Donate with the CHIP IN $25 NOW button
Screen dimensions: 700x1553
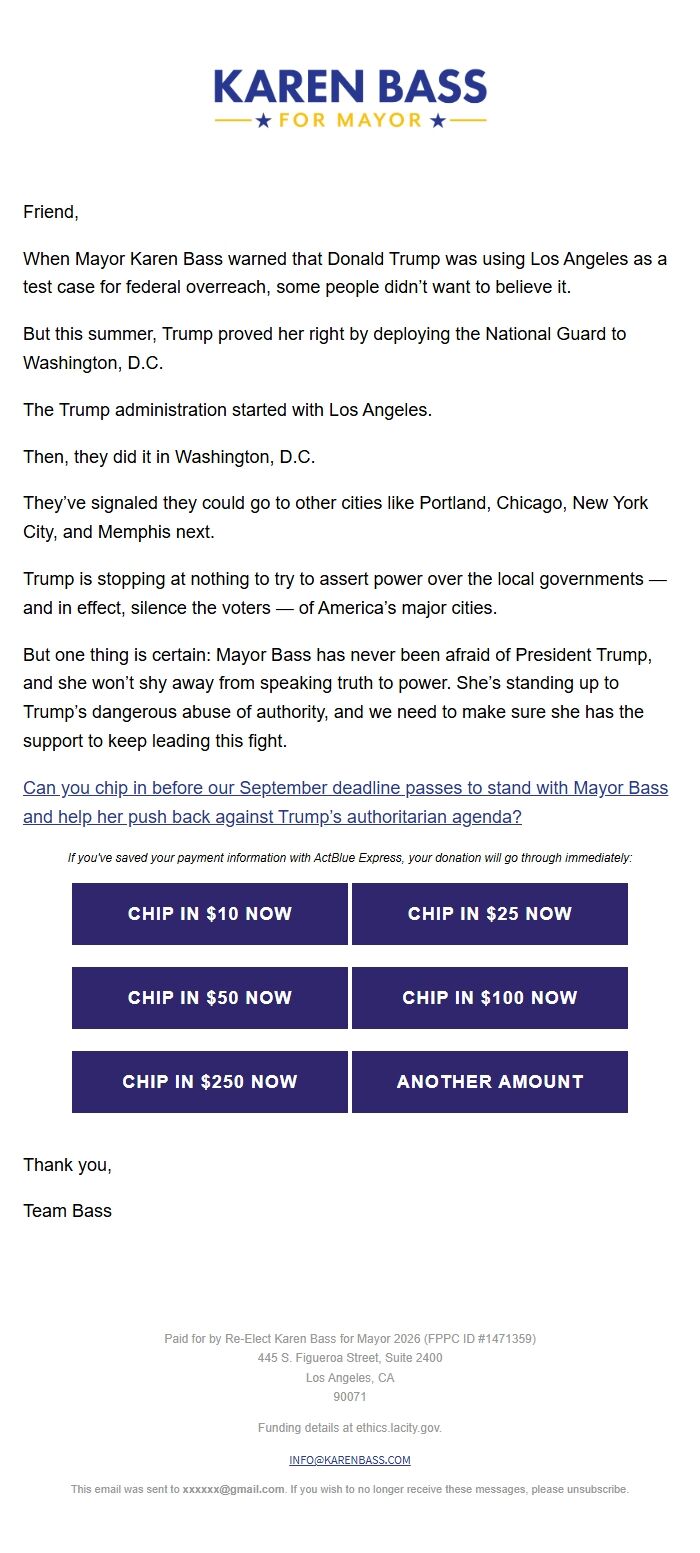490,914
